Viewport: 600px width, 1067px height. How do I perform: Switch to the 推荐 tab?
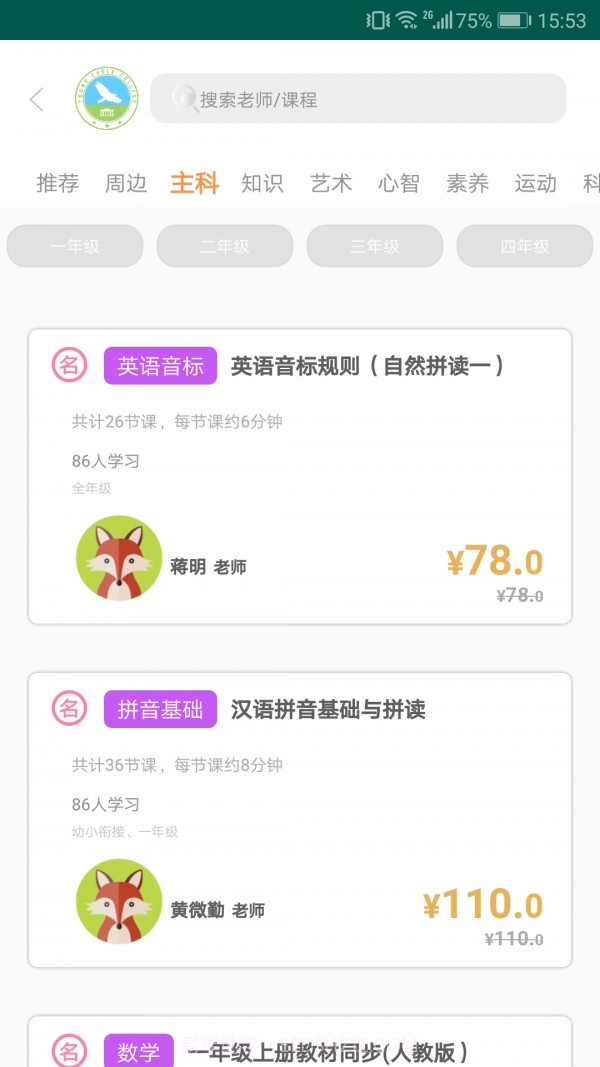coord(57,183)
